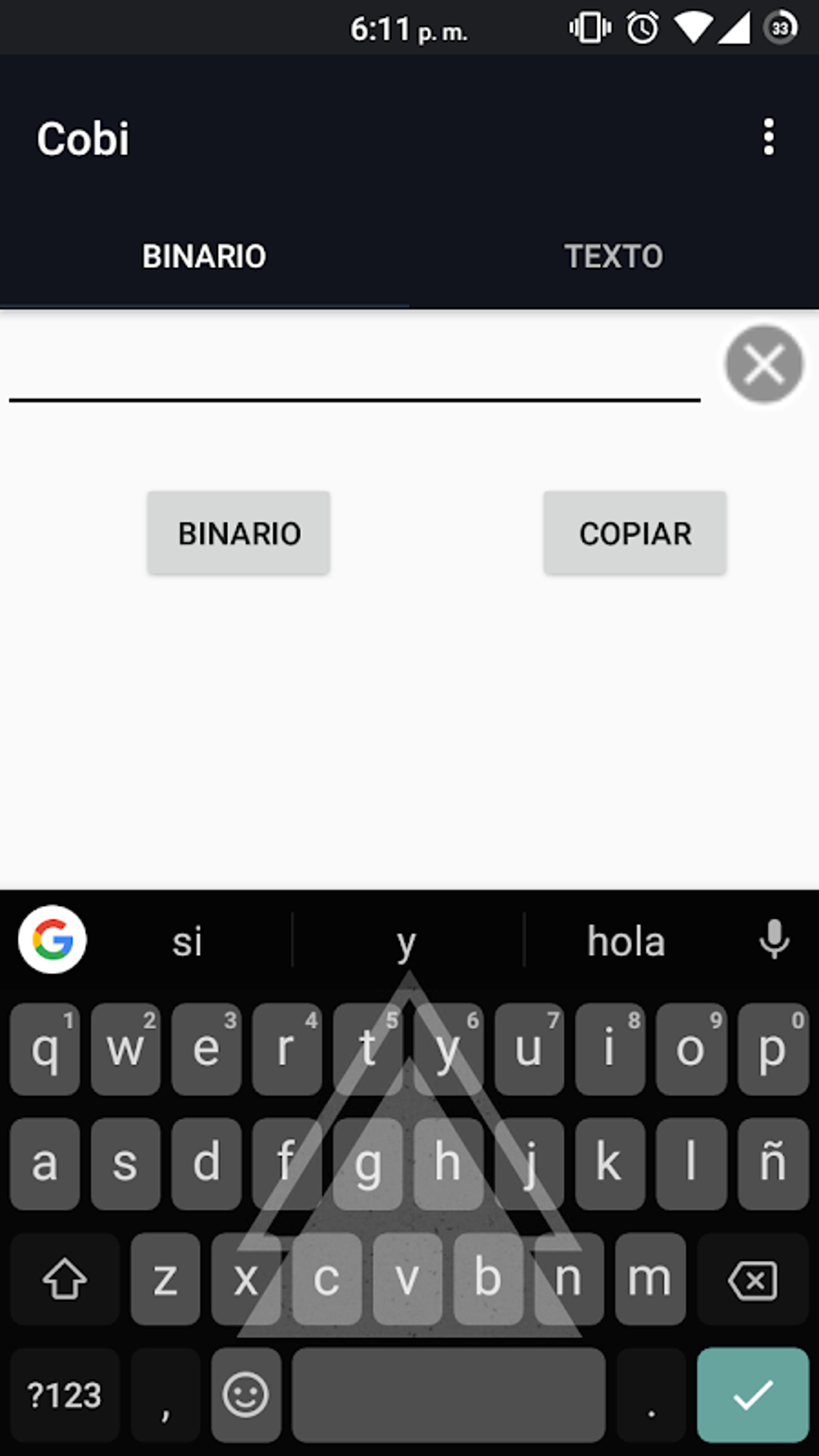Open the overflow menu
The image size is (819, 1456).
point(768,137)
